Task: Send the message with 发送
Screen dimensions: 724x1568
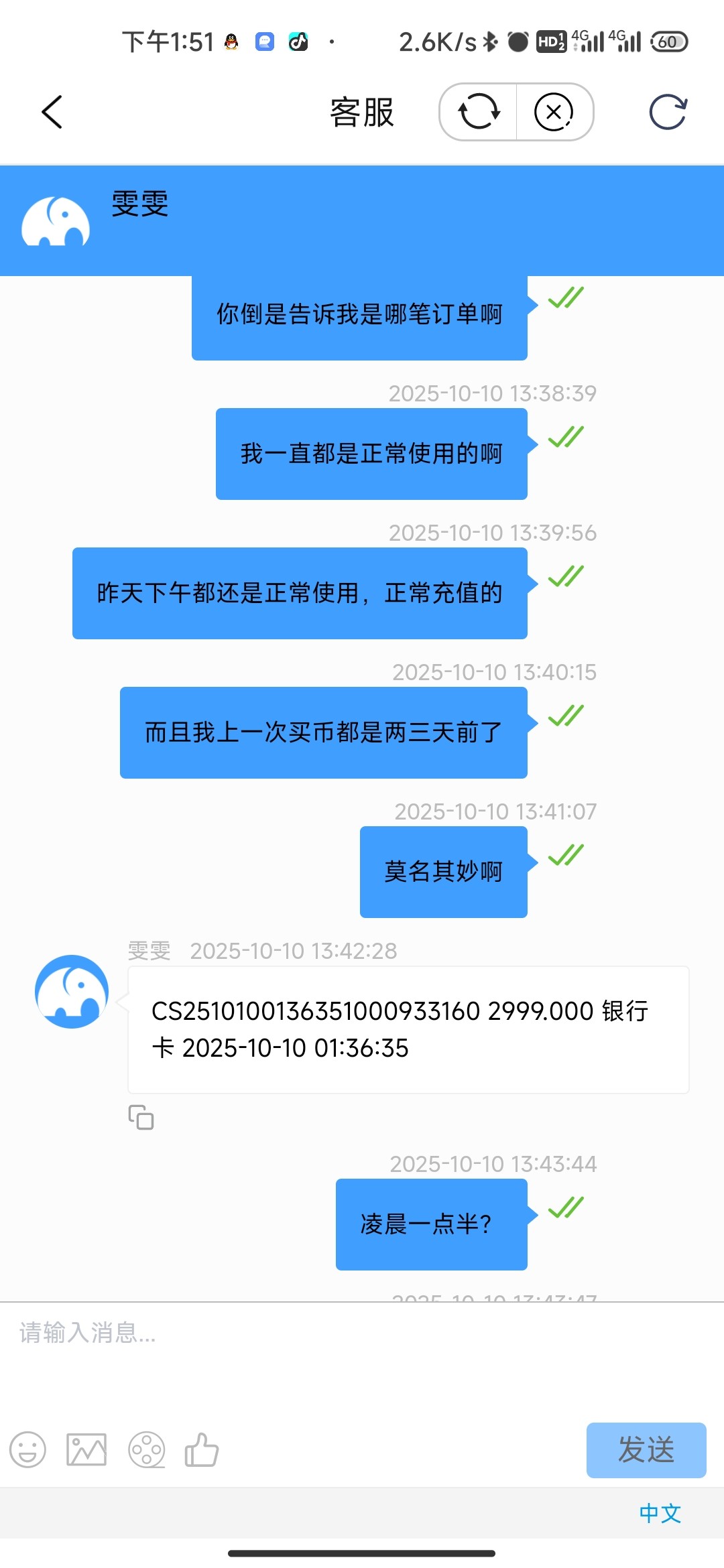Action: point(646,1450)
